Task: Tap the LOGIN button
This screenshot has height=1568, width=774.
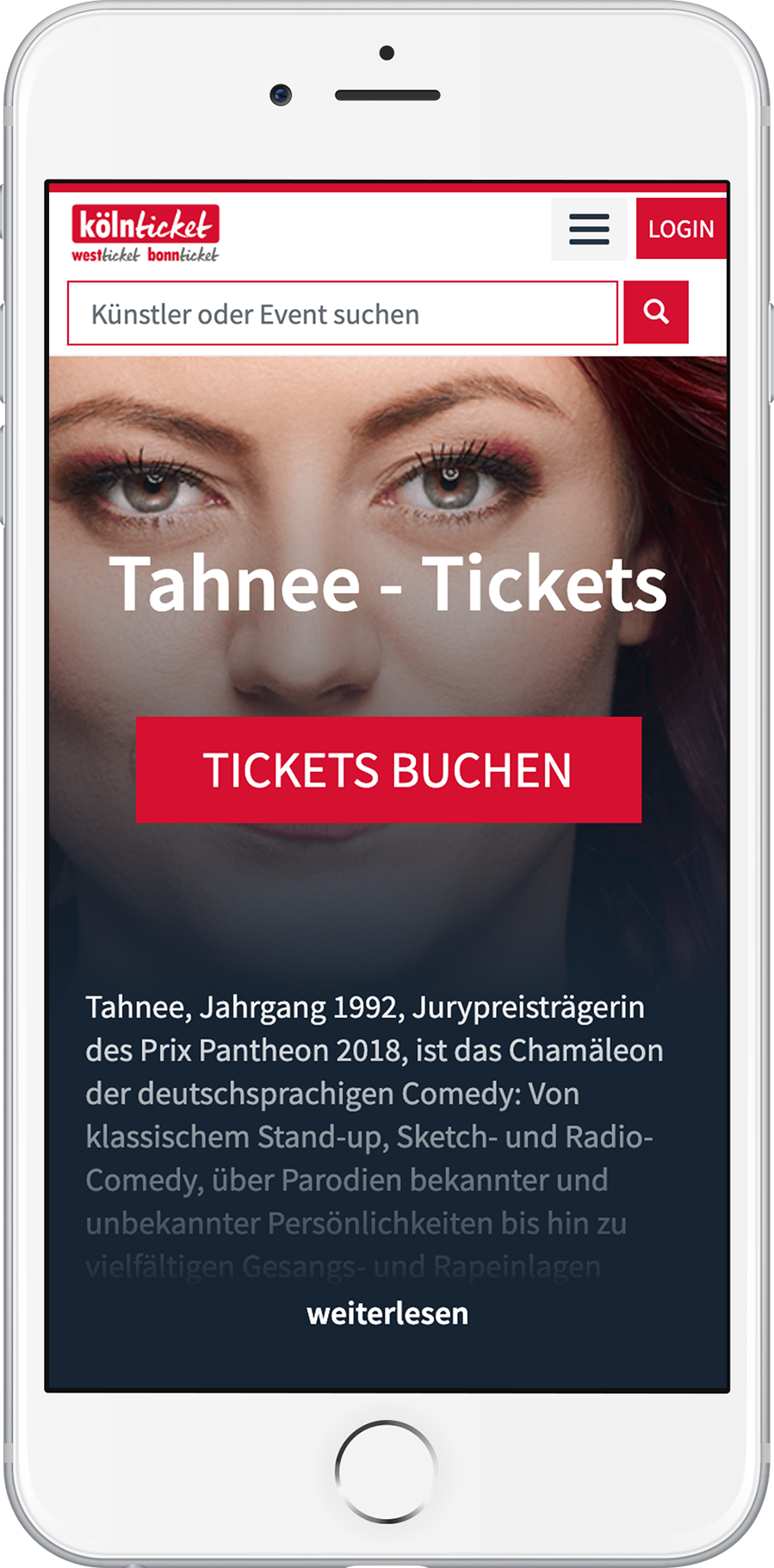Action: point(681,229)
